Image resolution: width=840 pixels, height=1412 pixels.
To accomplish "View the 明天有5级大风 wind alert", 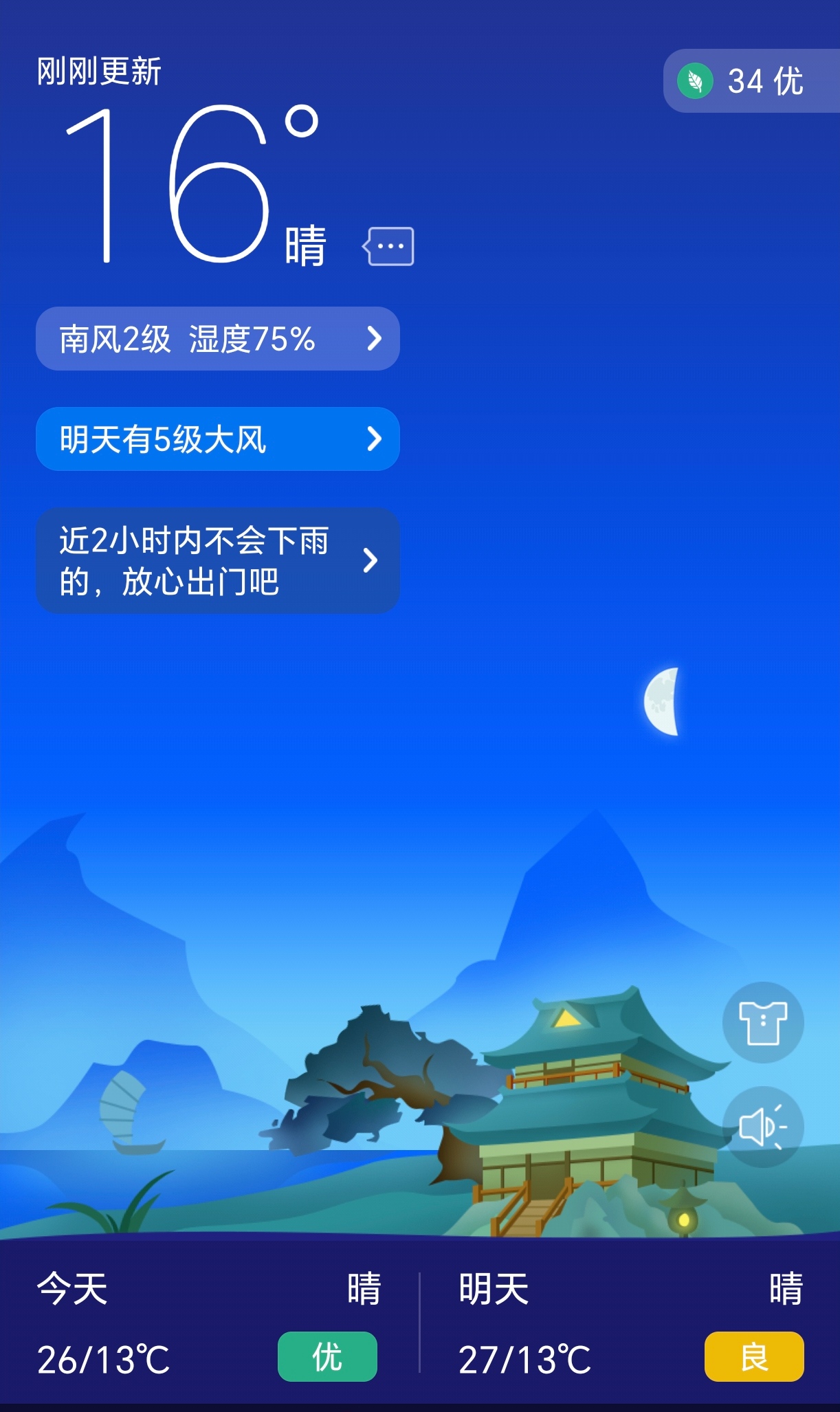I will [x=217, y=439].
